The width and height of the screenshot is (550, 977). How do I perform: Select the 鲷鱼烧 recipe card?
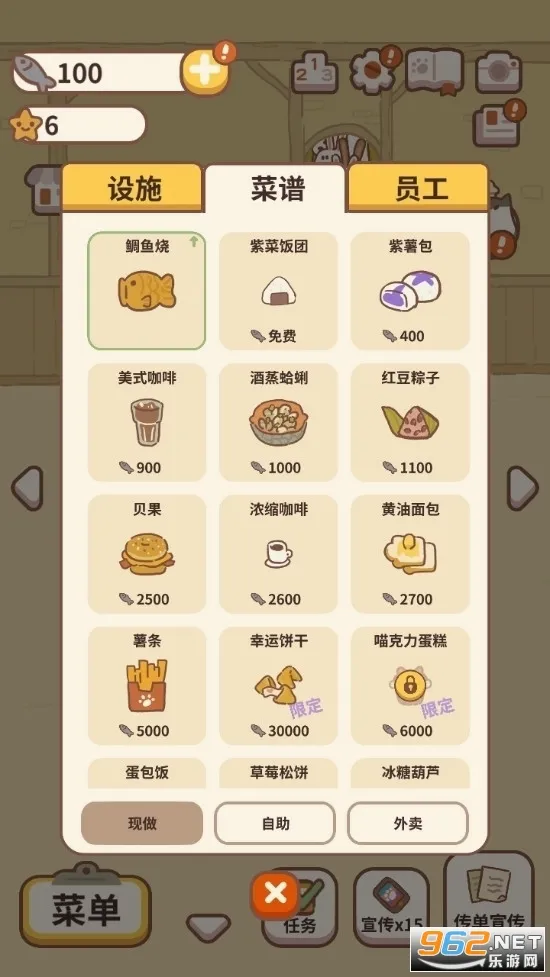click(x=146, y=291)
